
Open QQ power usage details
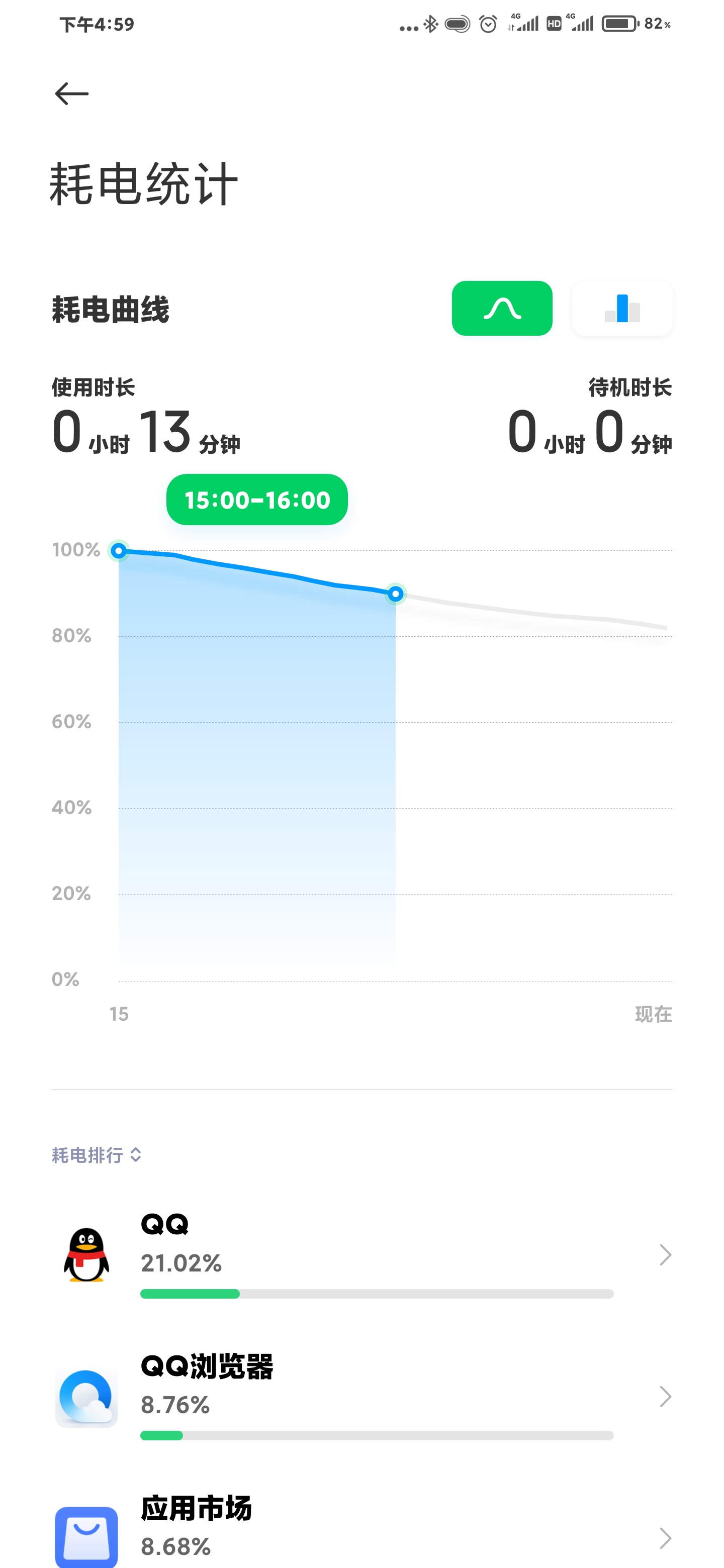click(x=361, y=1255)
